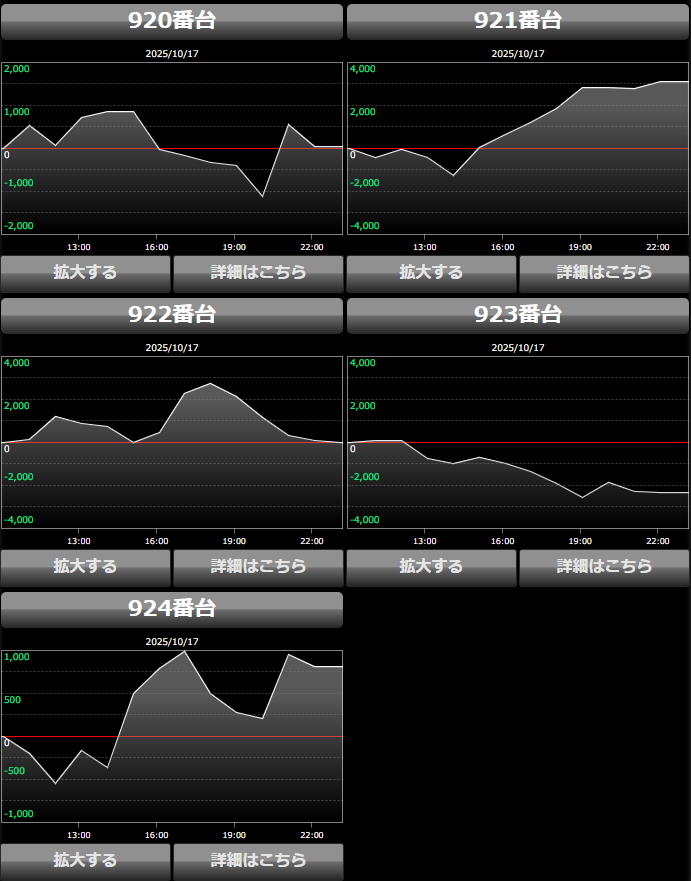
Task: Expand the 923番台 graph using 拡大する
Action: coord(431,566)
